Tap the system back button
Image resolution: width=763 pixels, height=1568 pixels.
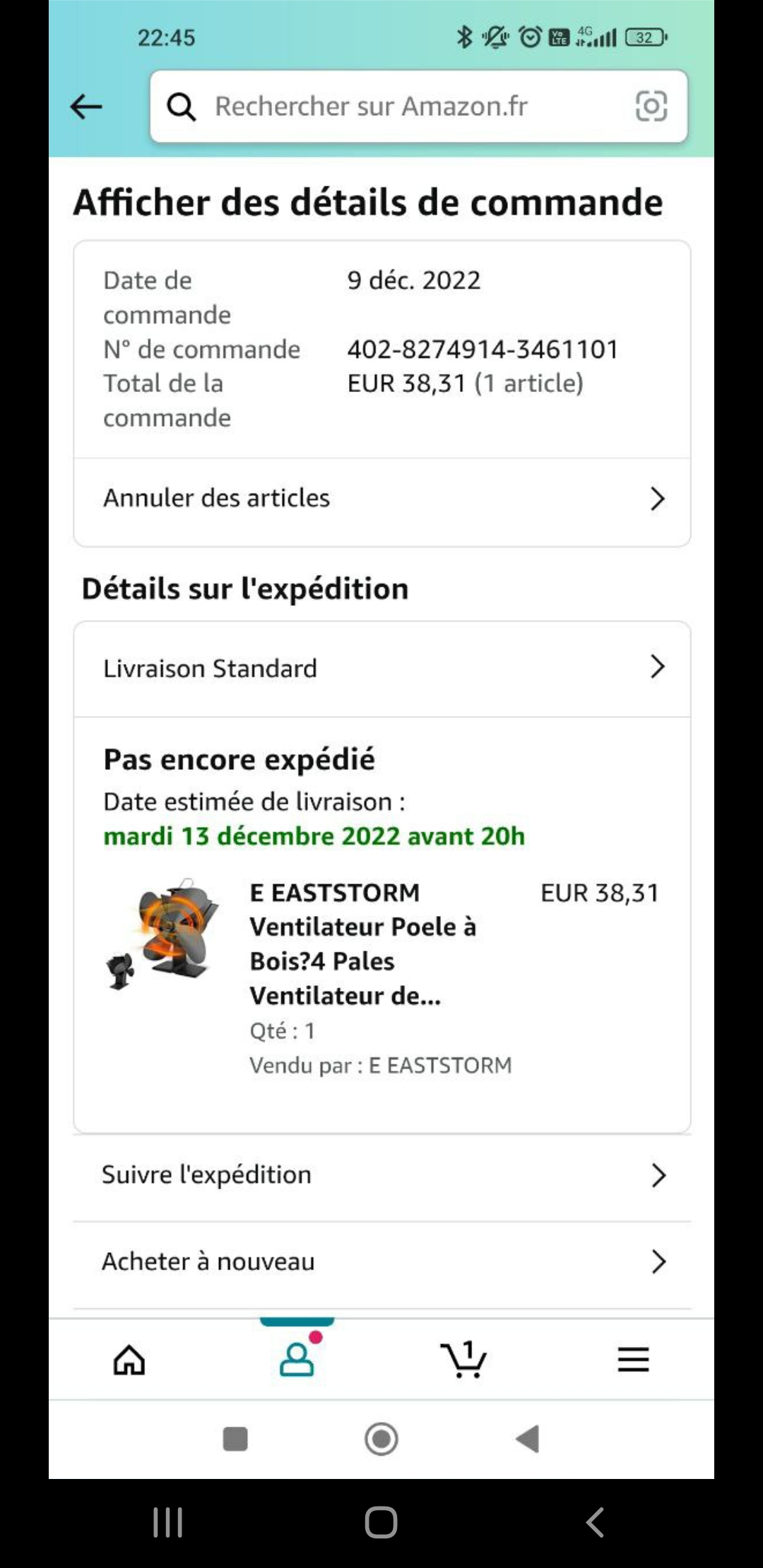[596, 1523]
